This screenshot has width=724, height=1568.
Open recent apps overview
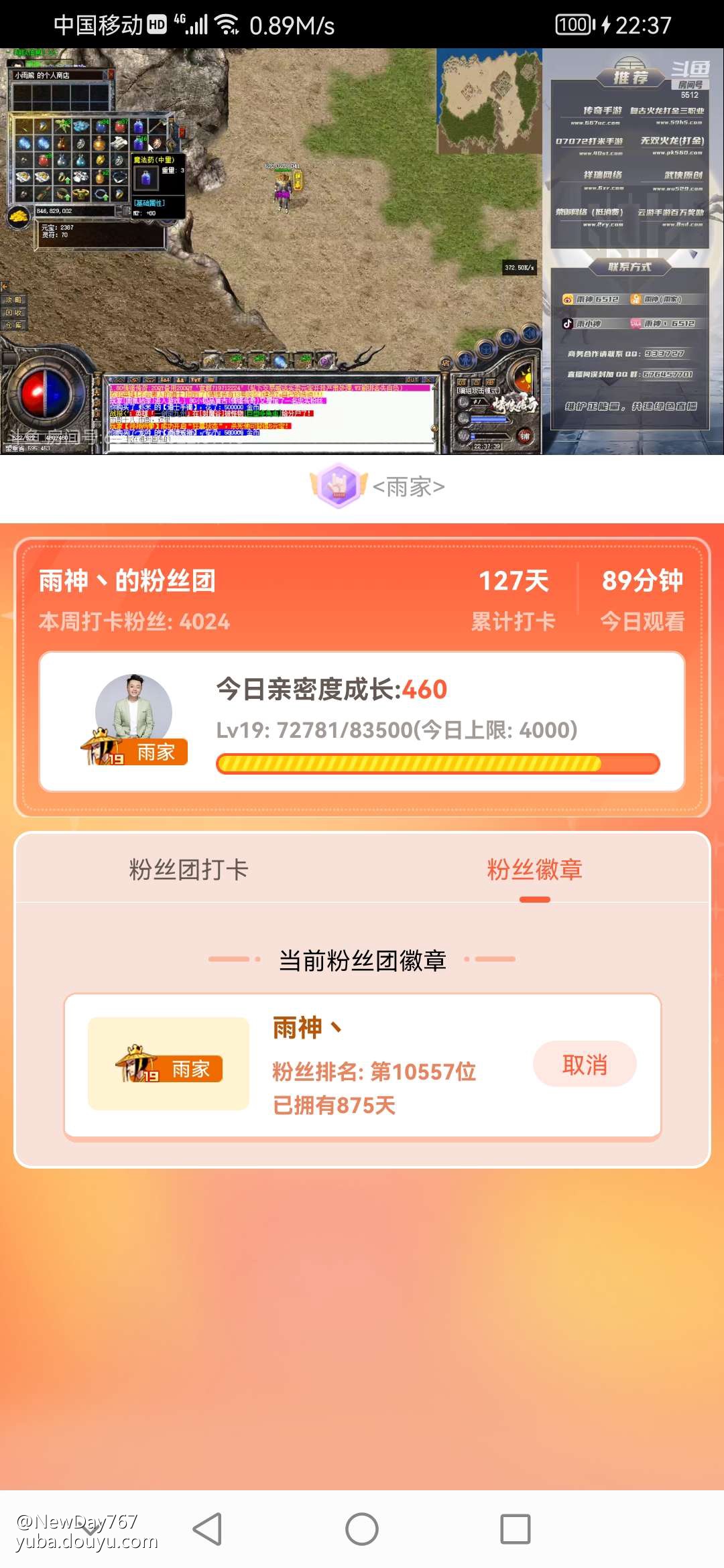[515, 1529]
